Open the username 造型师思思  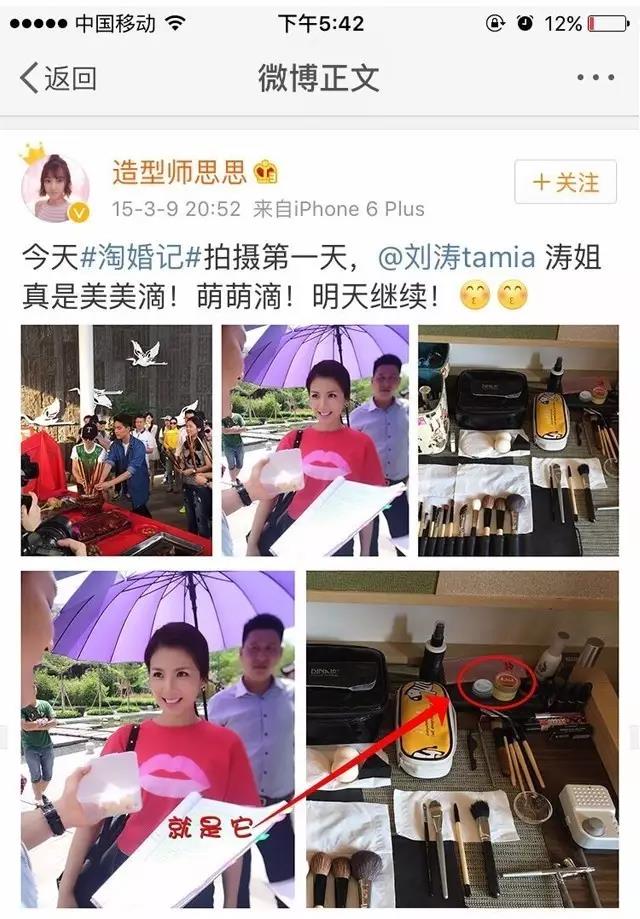(180, 173)
